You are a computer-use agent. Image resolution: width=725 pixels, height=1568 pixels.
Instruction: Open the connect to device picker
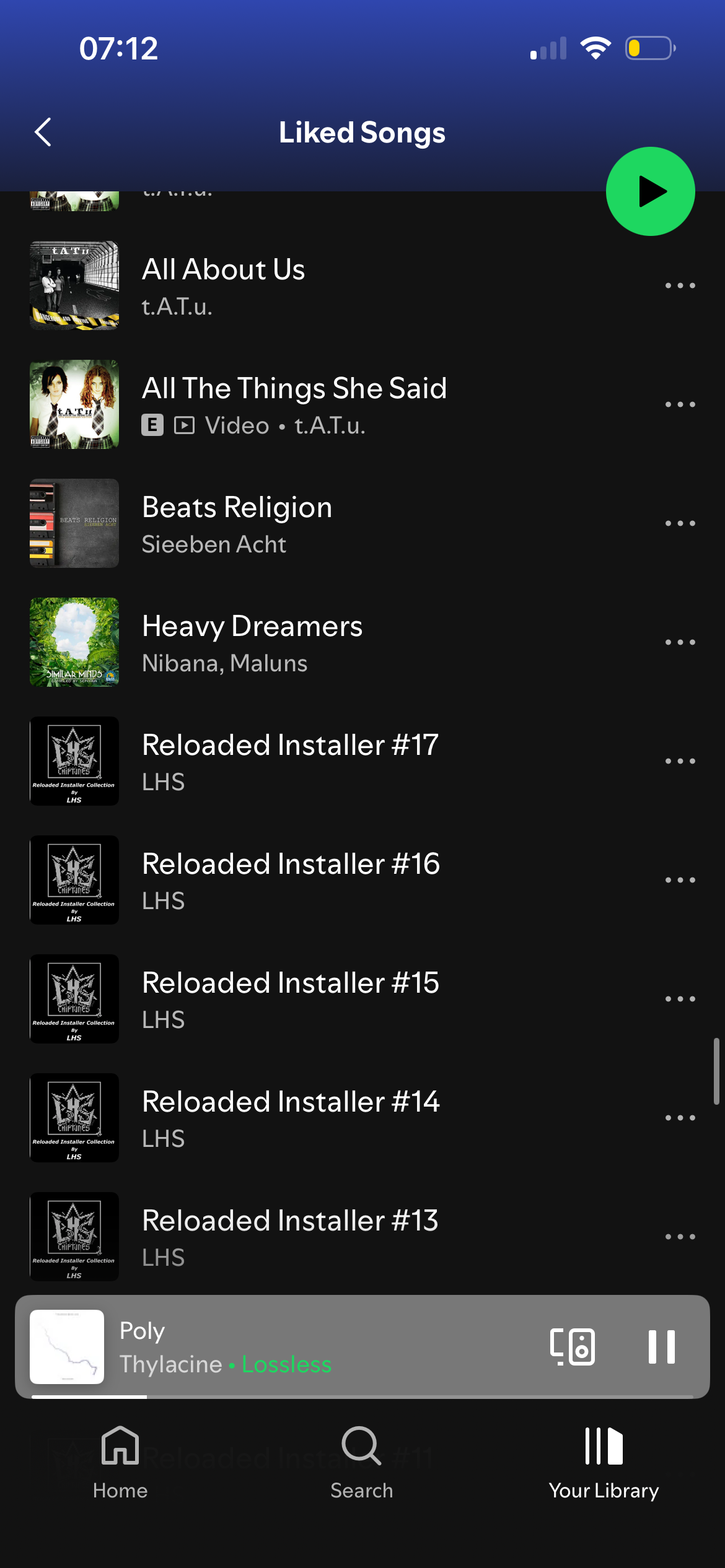[573, 1347]
